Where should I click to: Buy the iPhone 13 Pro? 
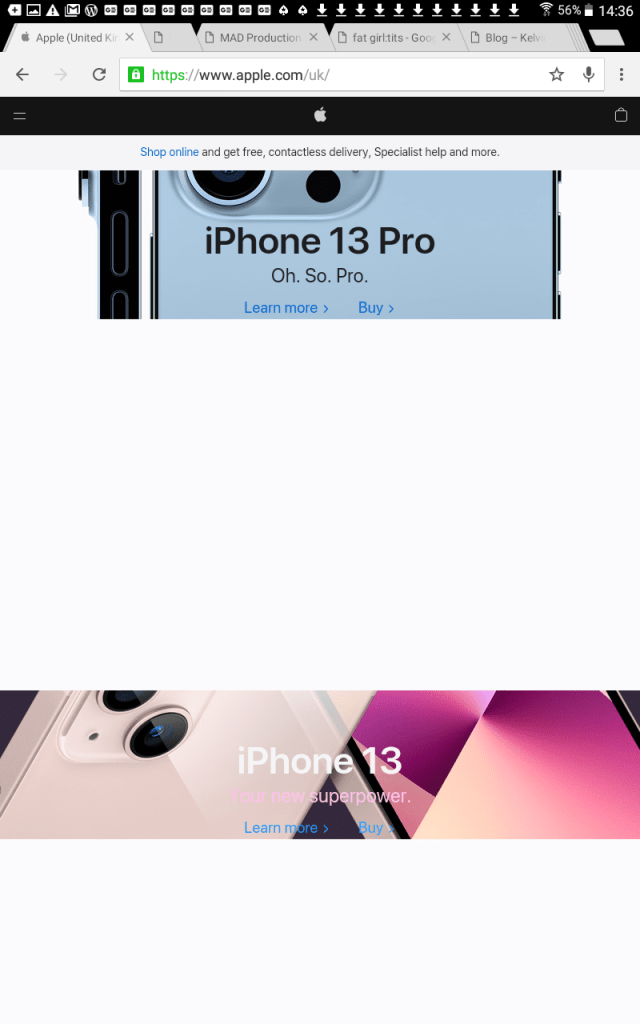point(376,308)
